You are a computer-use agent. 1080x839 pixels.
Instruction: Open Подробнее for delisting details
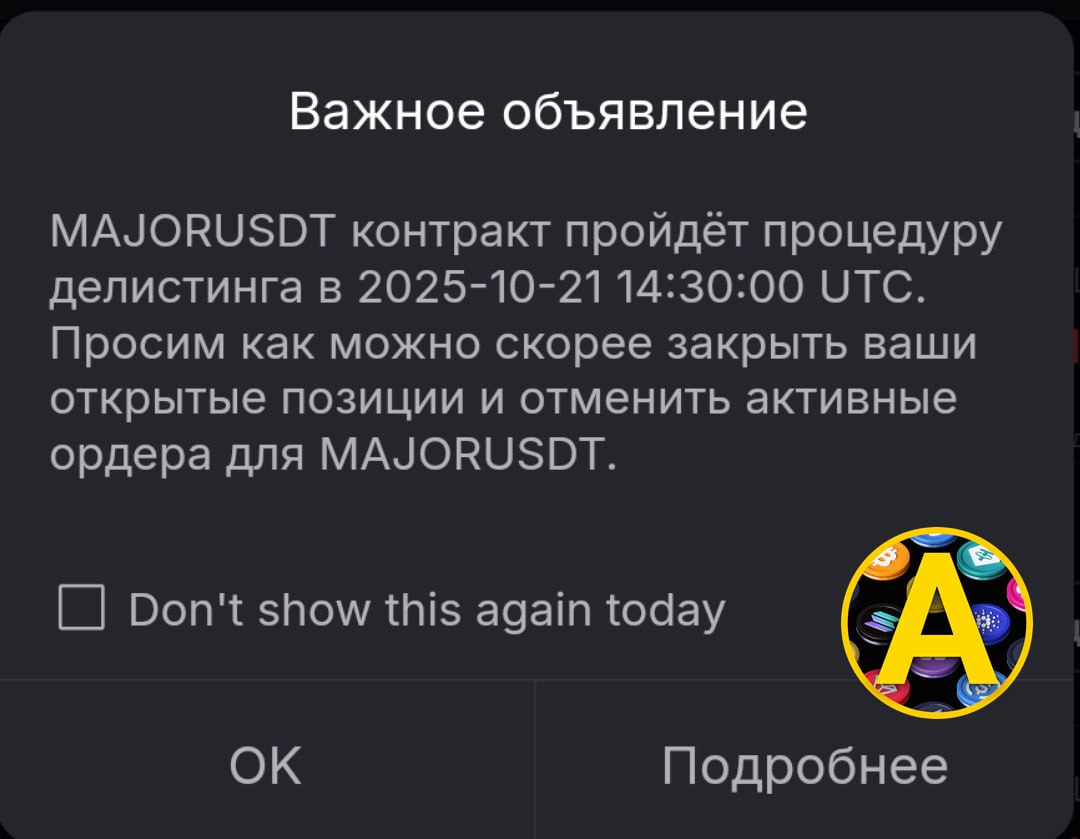click(x=805, y=766)
